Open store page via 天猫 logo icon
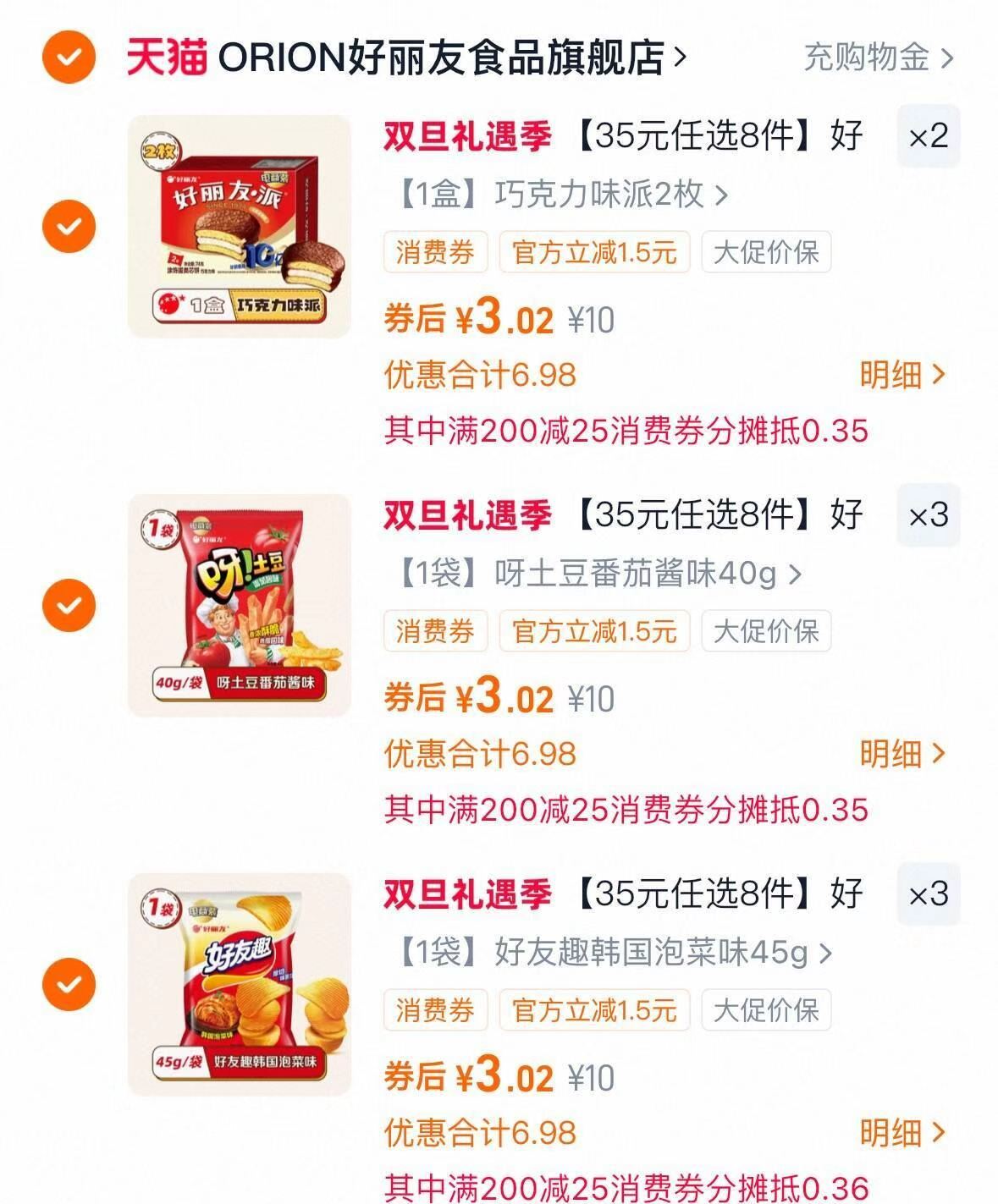 164,58
